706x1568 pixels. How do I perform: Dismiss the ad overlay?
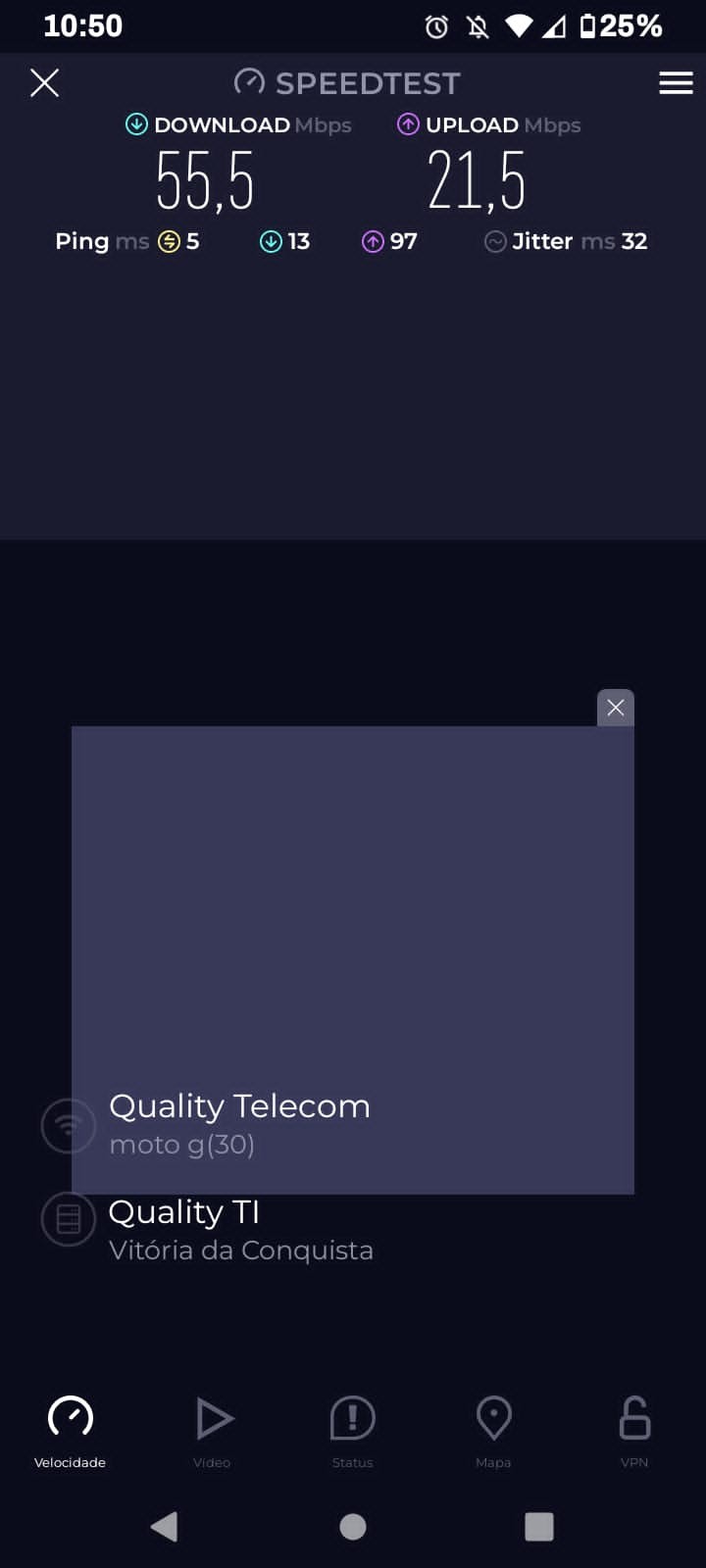coord(616,708)
